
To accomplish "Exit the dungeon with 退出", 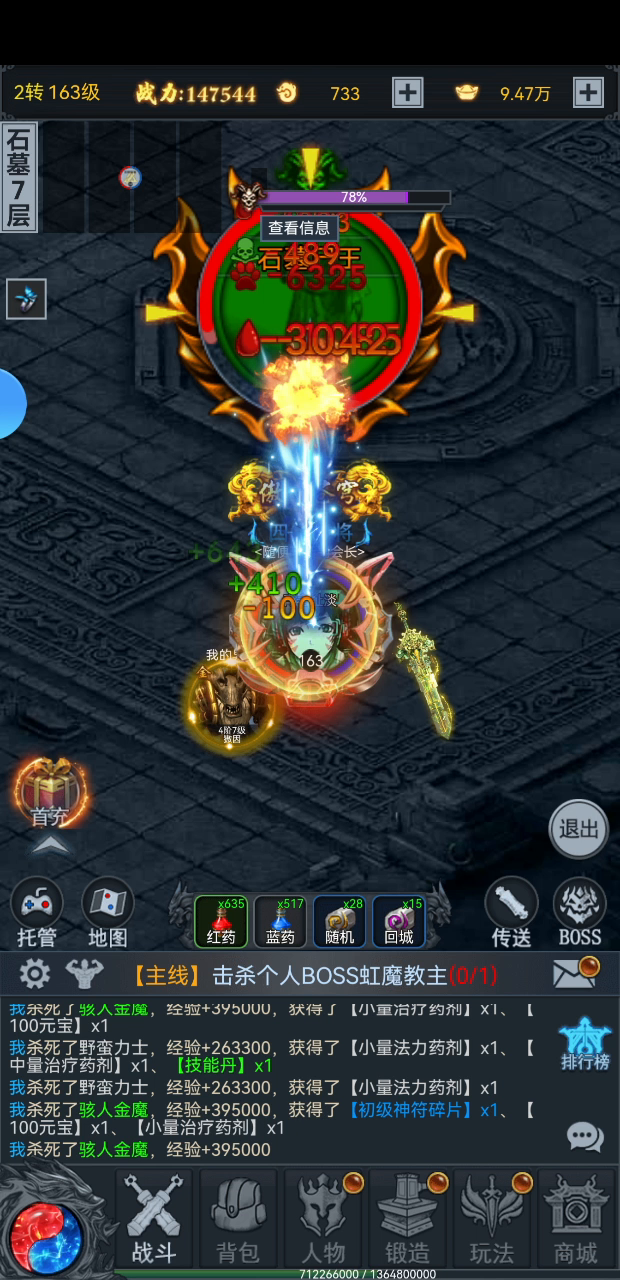I will (x=579, y=829).
